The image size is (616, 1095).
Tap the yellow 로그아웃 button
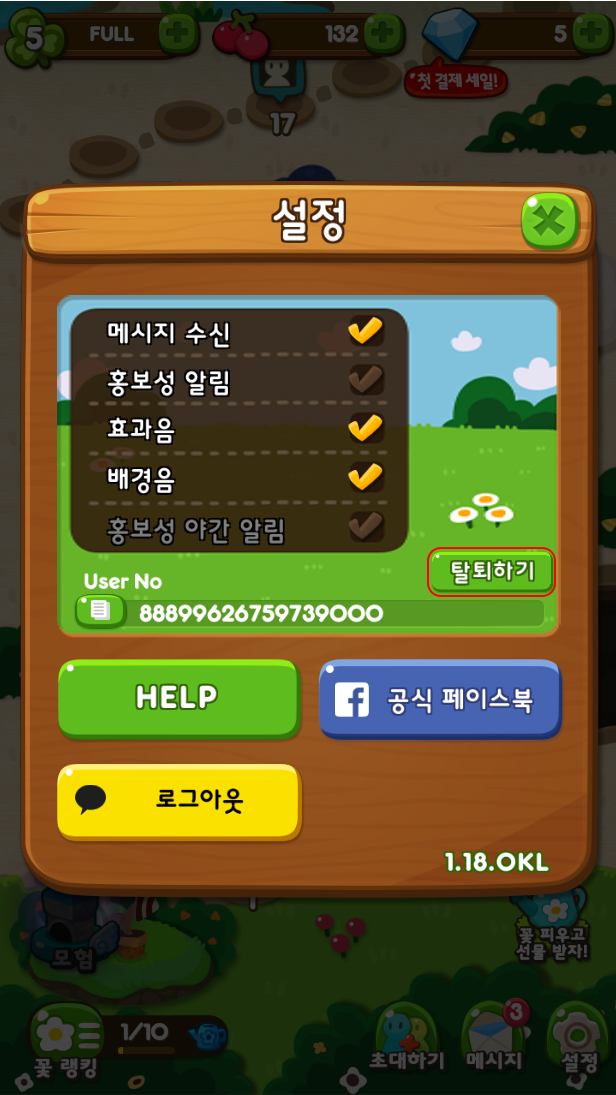[179, 802]
